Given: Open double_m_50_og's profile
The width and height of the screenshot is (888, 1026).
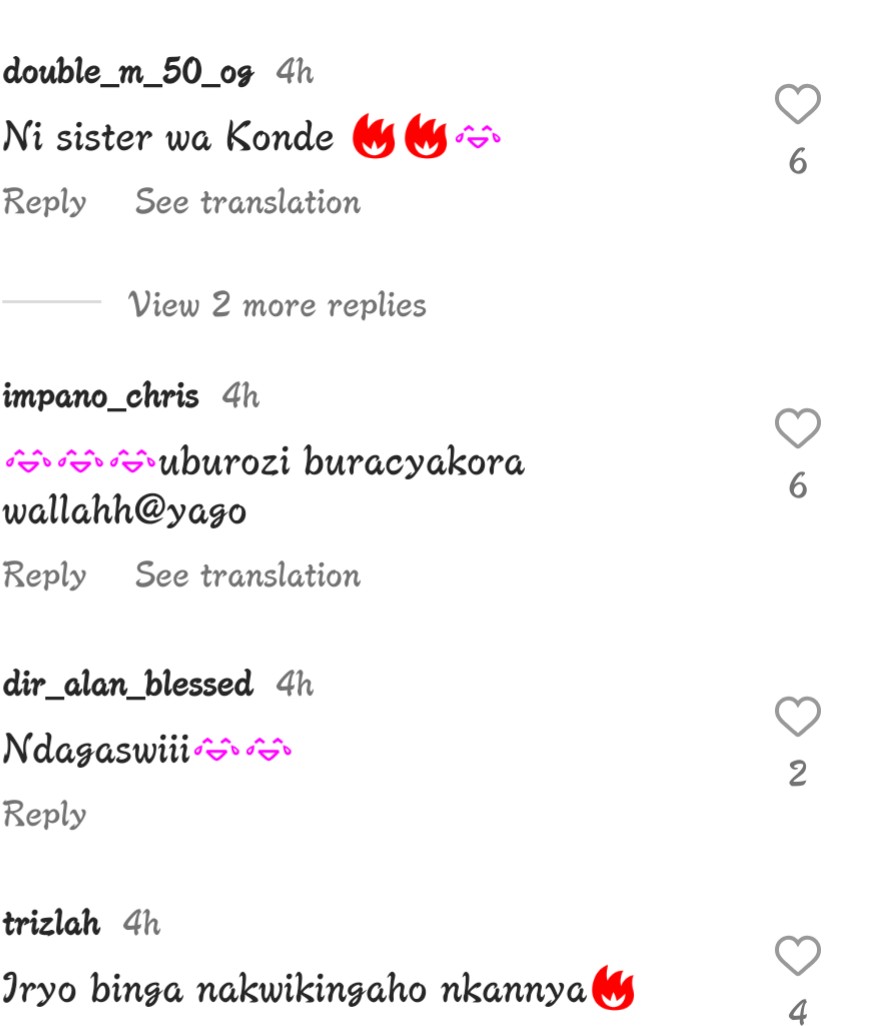Looking at the screenshot, I should click(x=128, y=72).
